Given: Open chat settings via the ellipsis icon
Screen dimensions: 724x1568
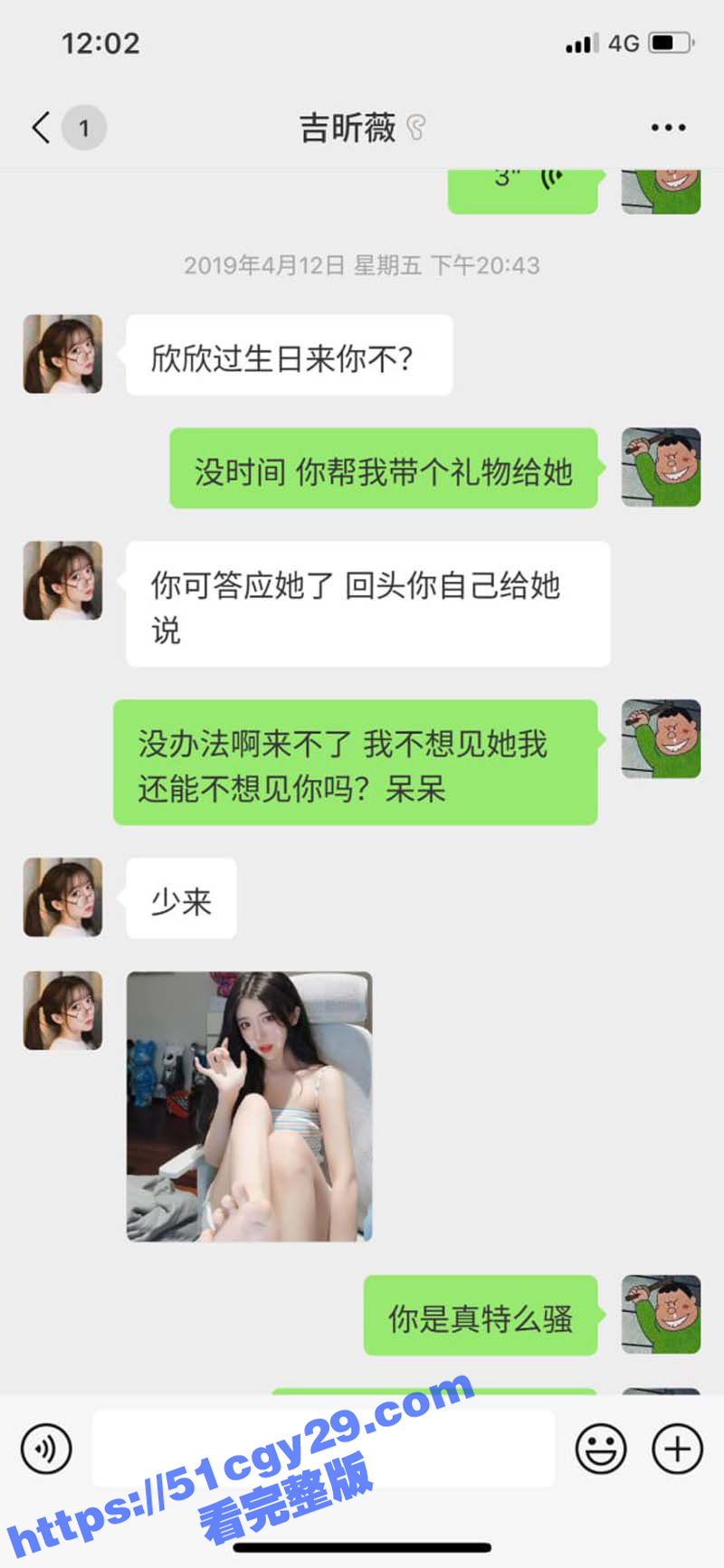Looking at the screenshot, I should click(x=667, y=127).
